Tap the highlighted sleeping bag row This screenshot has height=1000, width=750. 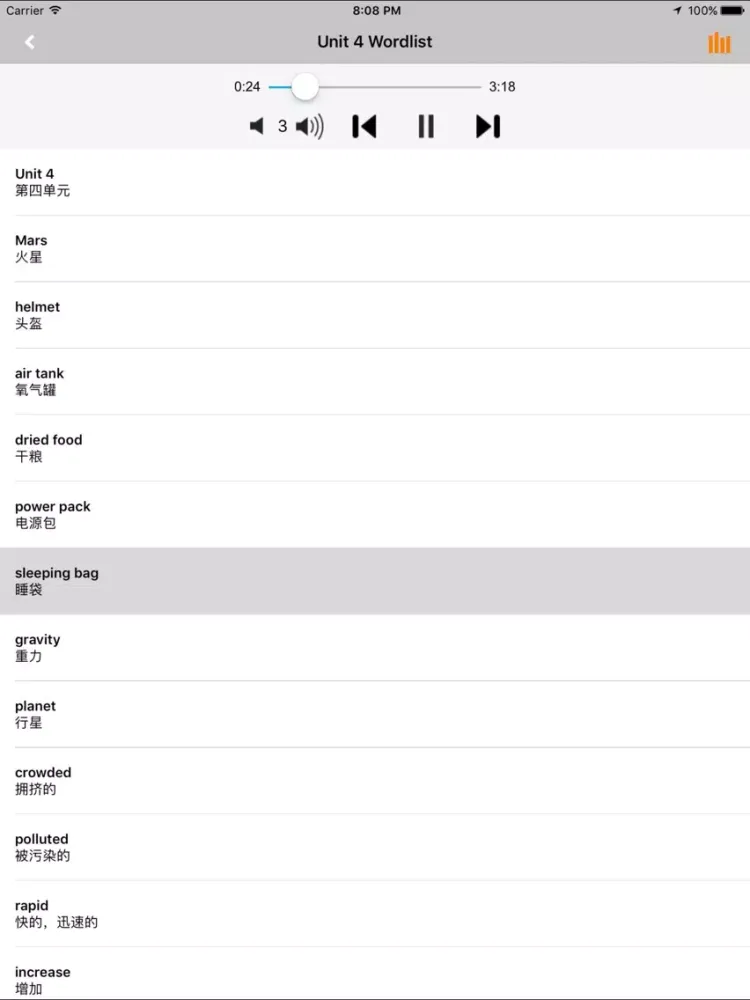[x=375, y=581]
